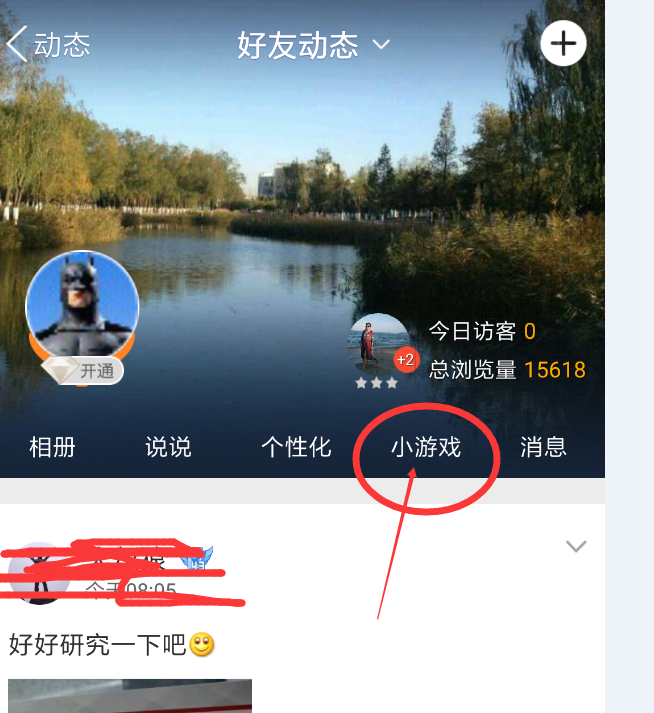Expand the post options chevron
Viewport: 654px width, 713px height.
(576, 546)
